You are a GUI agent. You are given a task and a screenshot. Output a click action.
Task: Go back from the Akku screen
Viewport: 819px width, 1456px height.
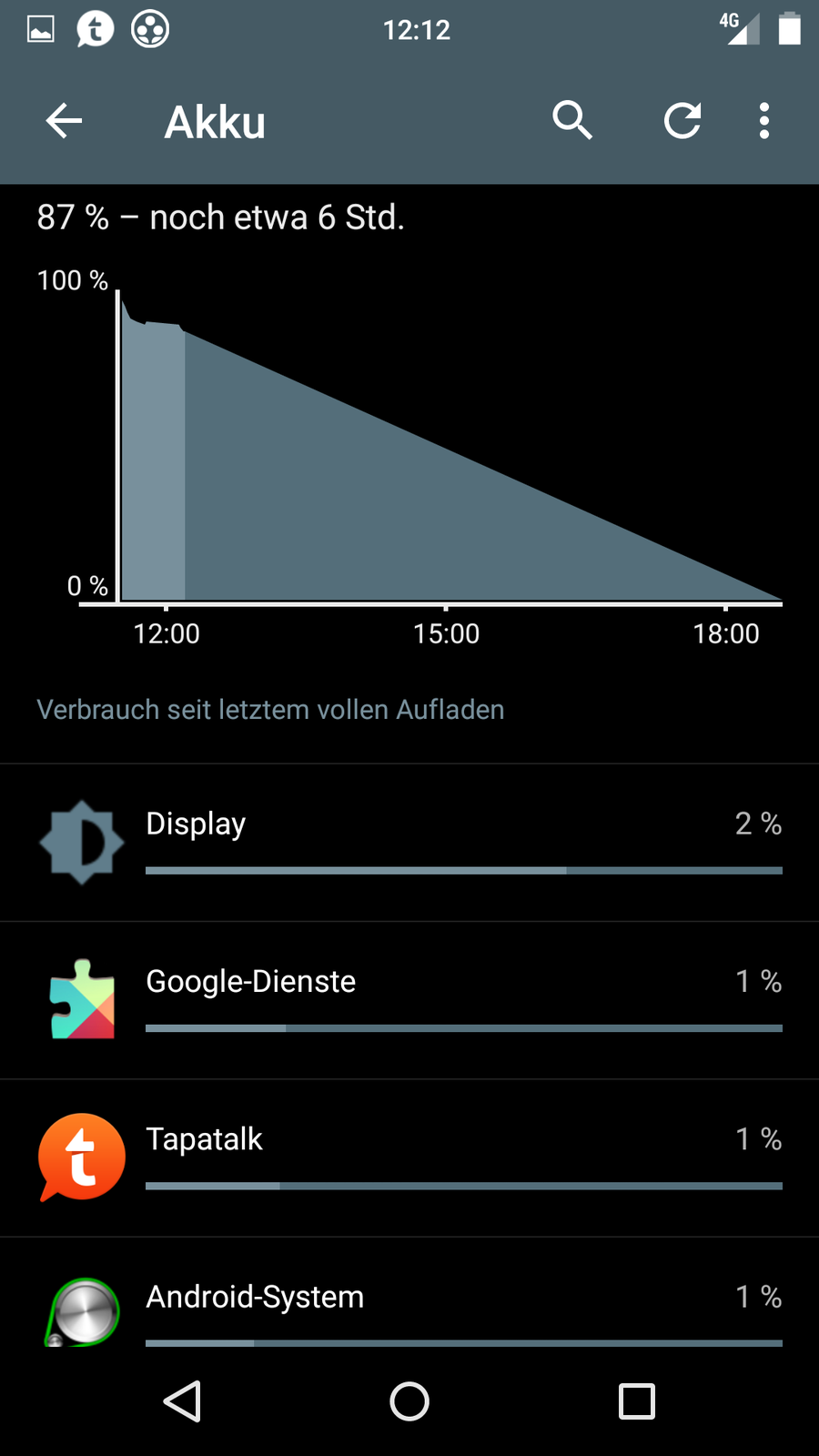point(64,121)
